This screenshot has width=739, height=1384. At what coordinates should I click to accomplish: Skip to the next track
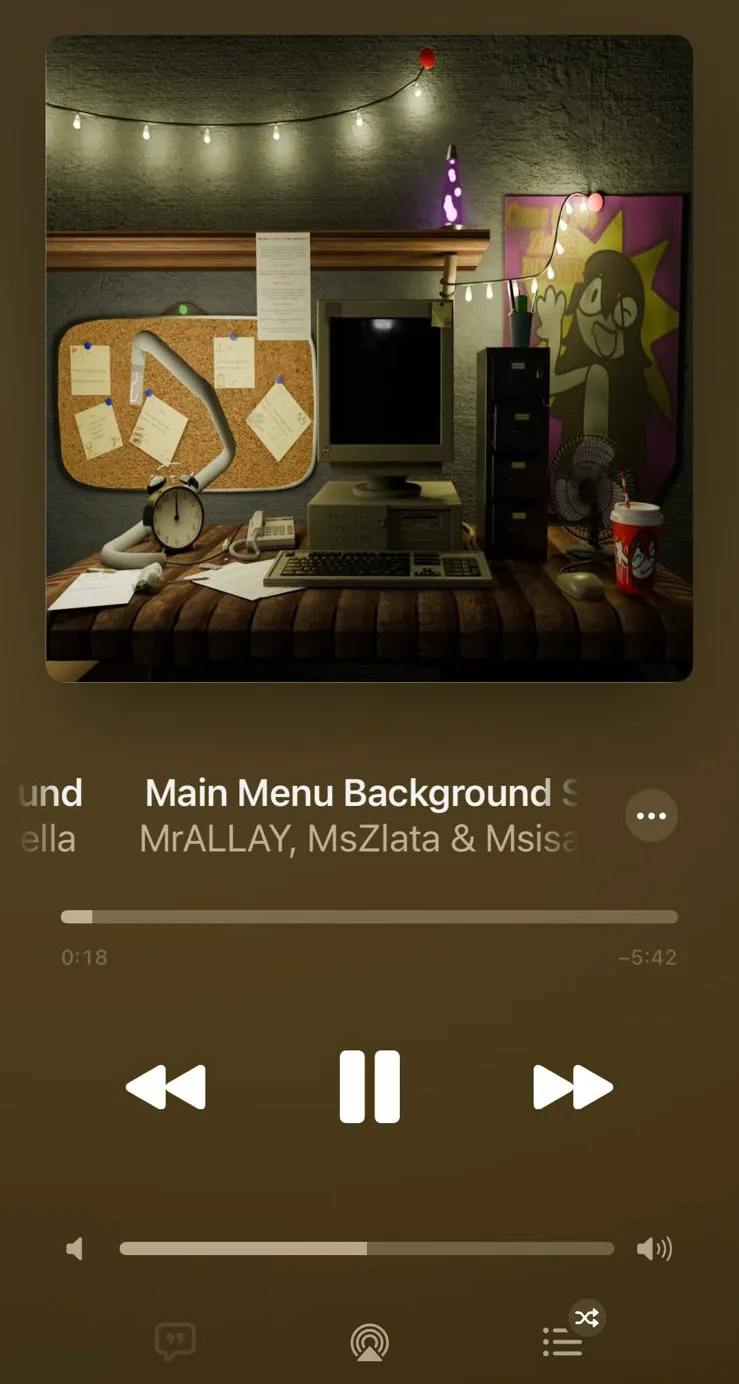pyautogui.click(x=573, y=1087)
